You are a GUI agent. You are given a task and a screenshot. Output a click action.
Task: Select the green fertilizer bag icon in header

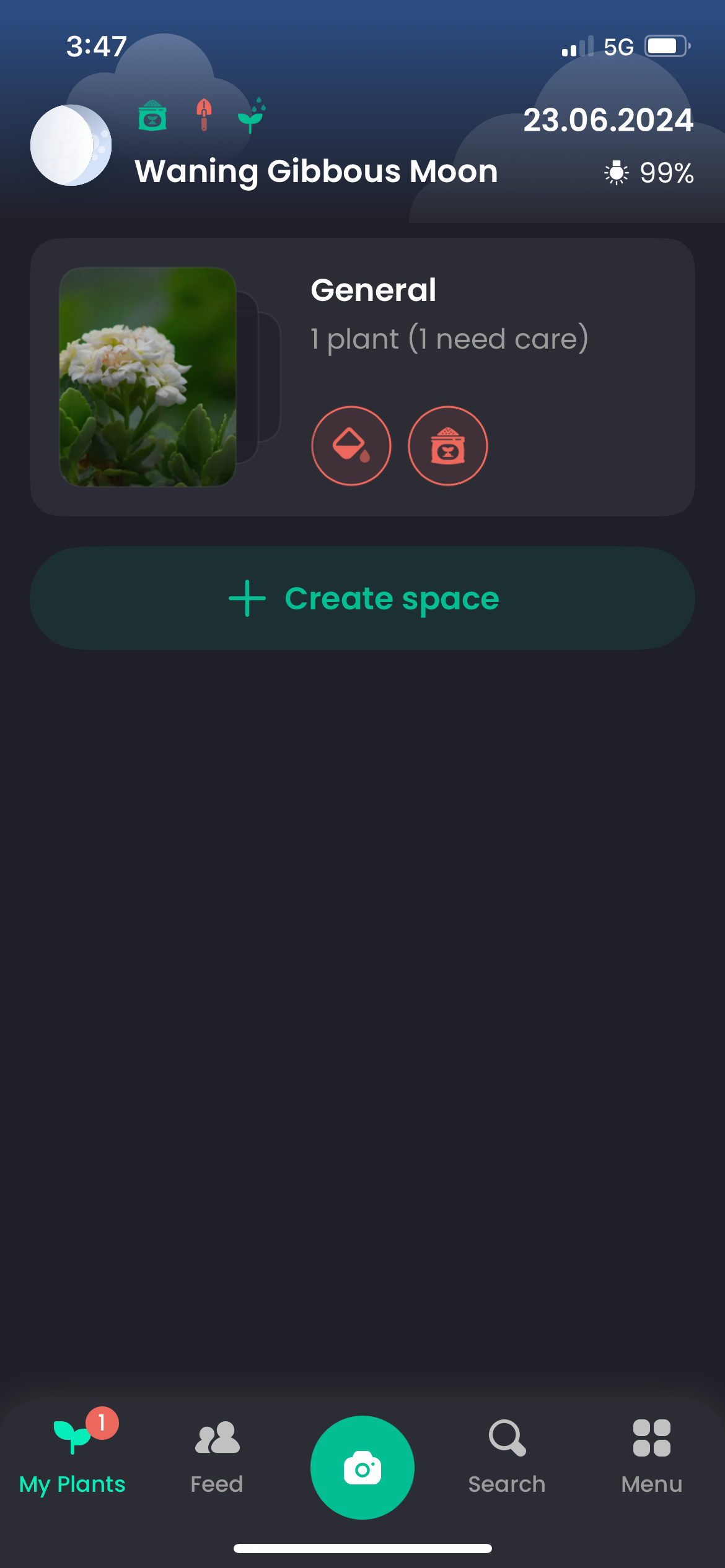pos(151,116)
